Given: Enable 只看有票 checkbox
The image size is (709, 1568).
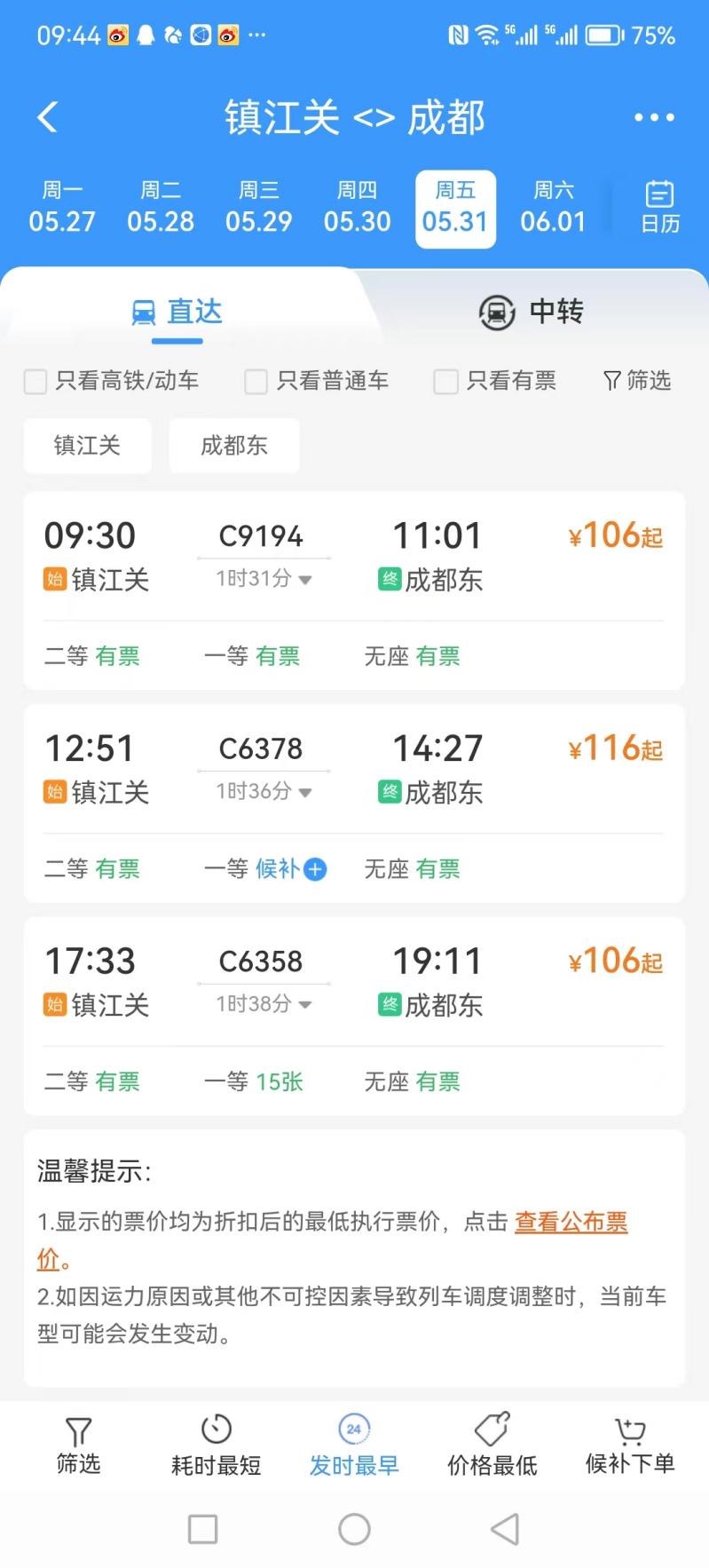Looking at the screenshot, I should pyautogui.click(x=494, y=382).
